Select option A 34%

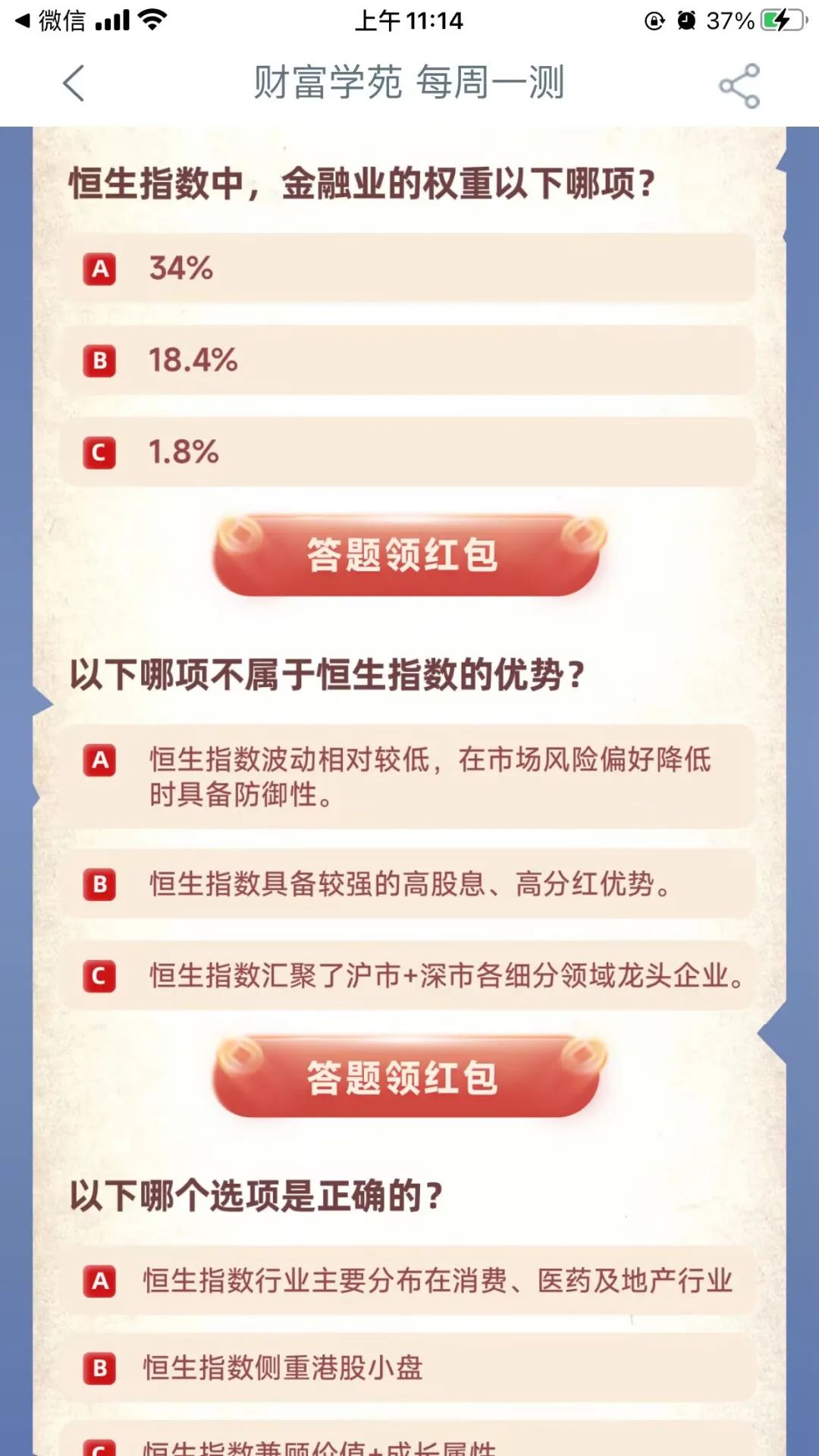pos(408,268)
